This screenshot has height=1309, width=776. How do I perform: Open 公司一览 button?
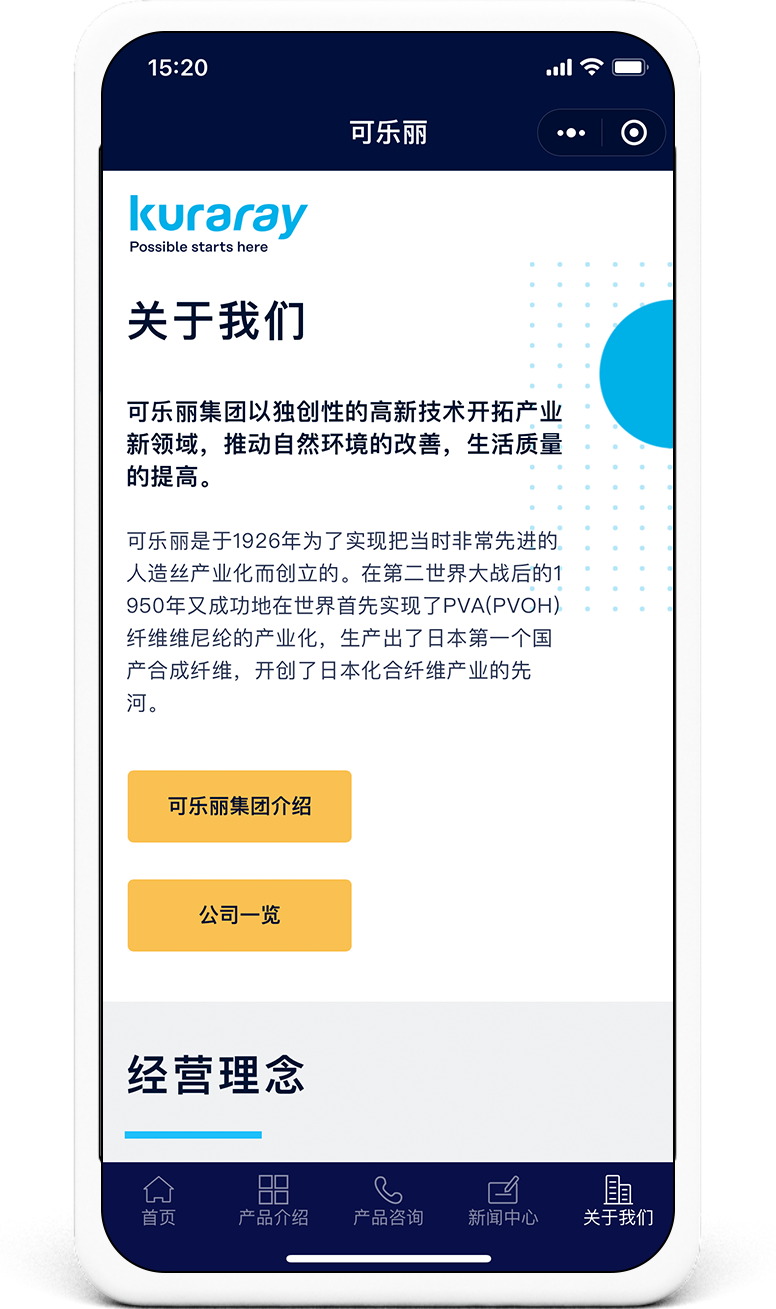239,915
